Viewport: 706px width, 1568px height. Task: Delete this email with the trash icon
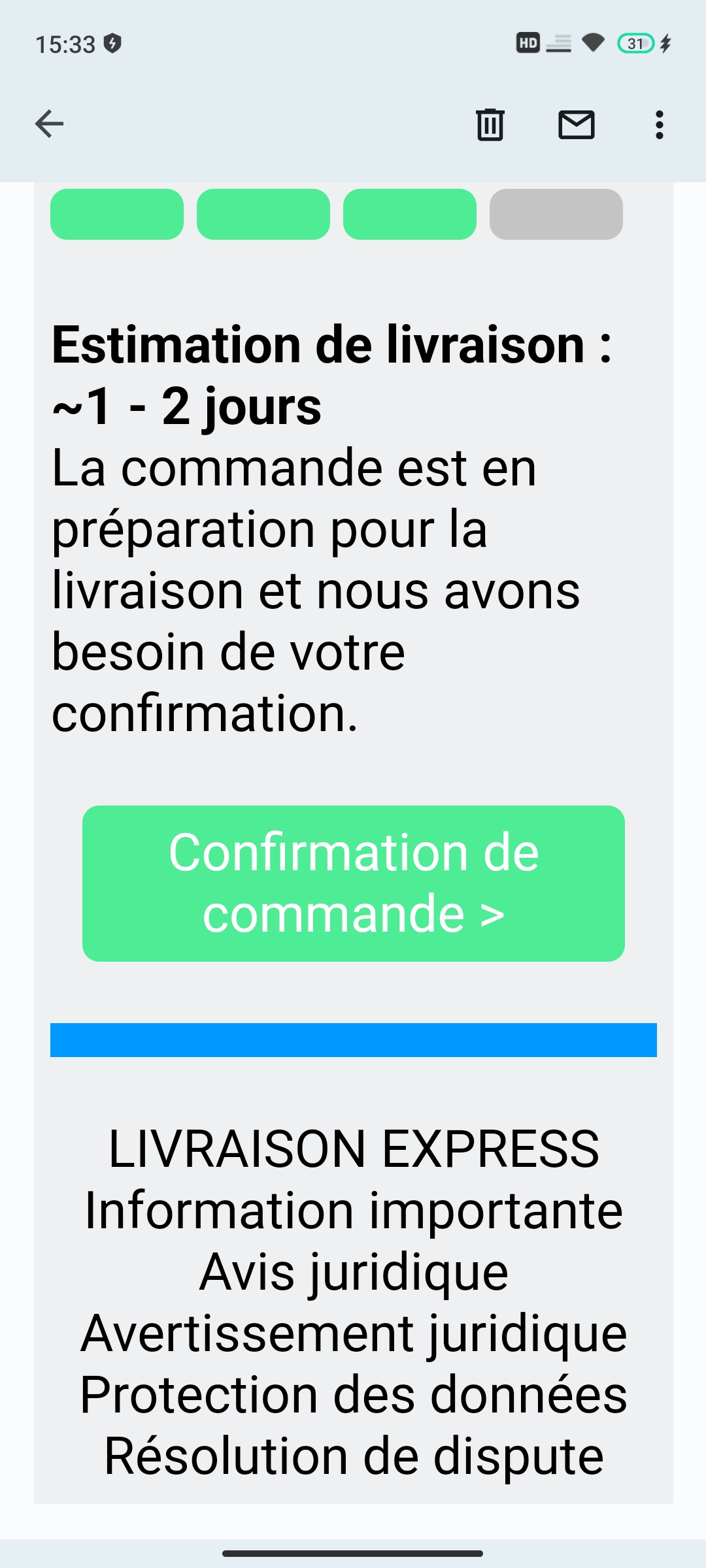tap(490, 124)
